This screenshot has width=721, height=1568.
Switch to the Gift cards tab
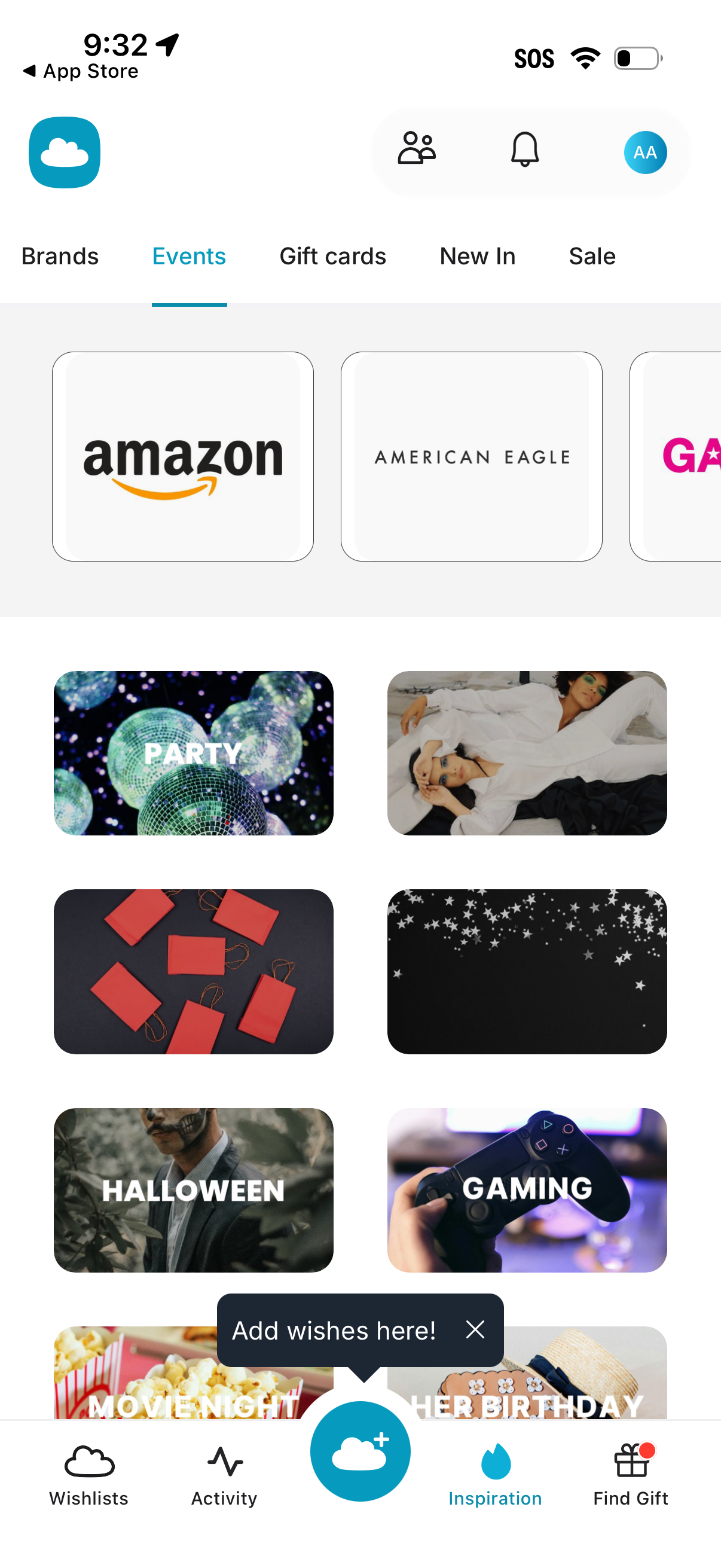332,257
